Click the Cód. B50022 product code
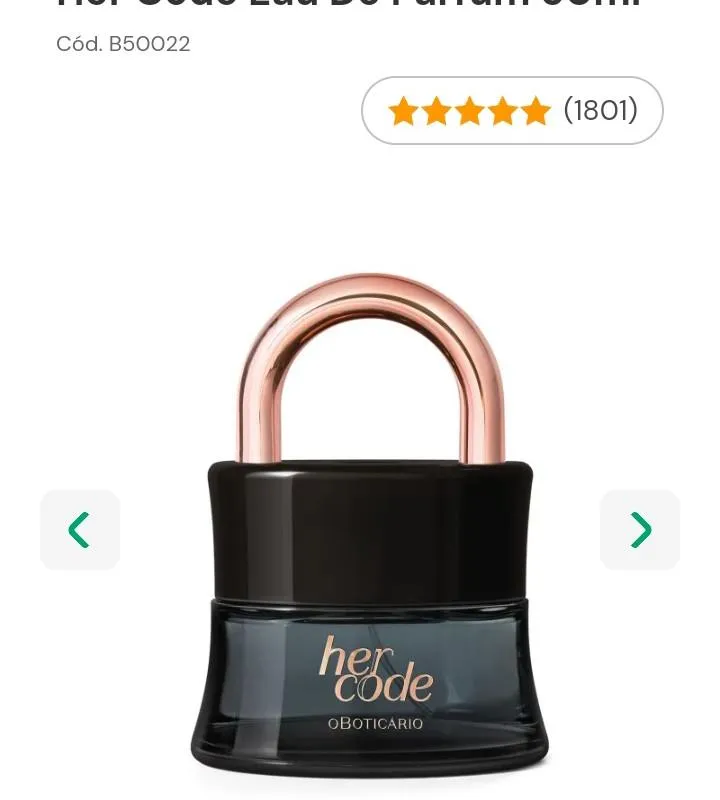Viewport: 720px width, 800px height. click(123, 44)
